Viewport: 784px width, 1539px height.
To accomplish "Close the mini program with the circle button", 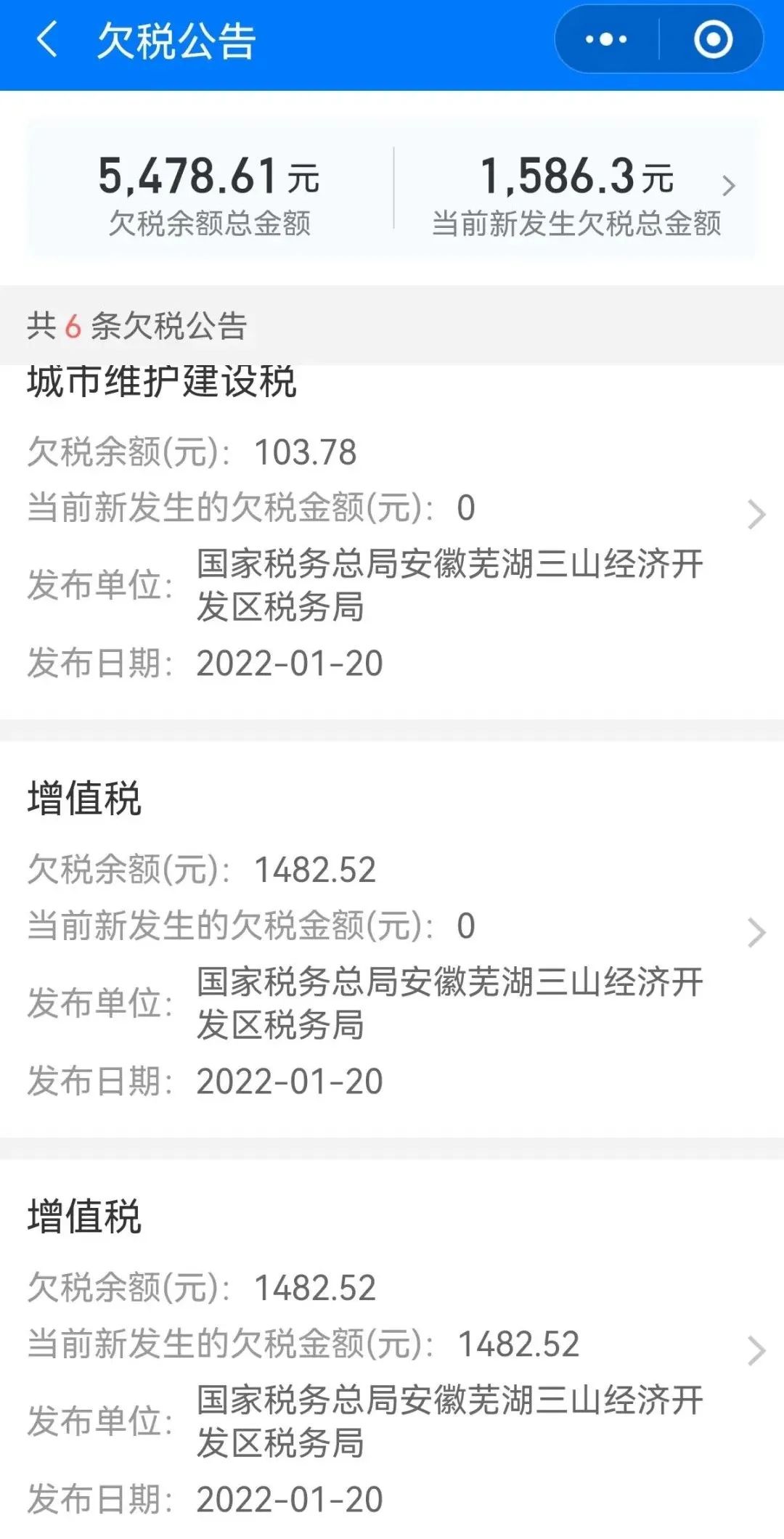I will tap(713, 39).
